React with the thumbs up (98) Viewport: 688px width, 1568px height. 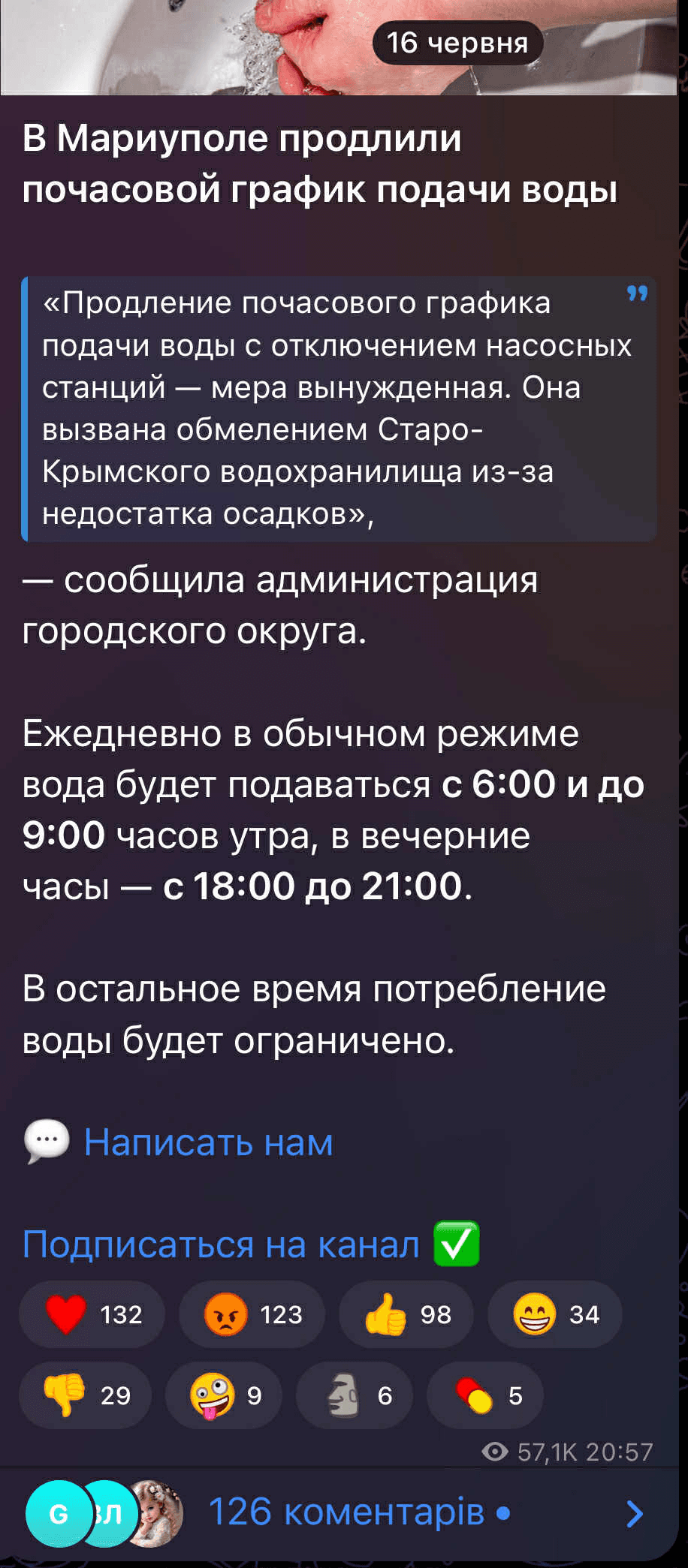406,1314
